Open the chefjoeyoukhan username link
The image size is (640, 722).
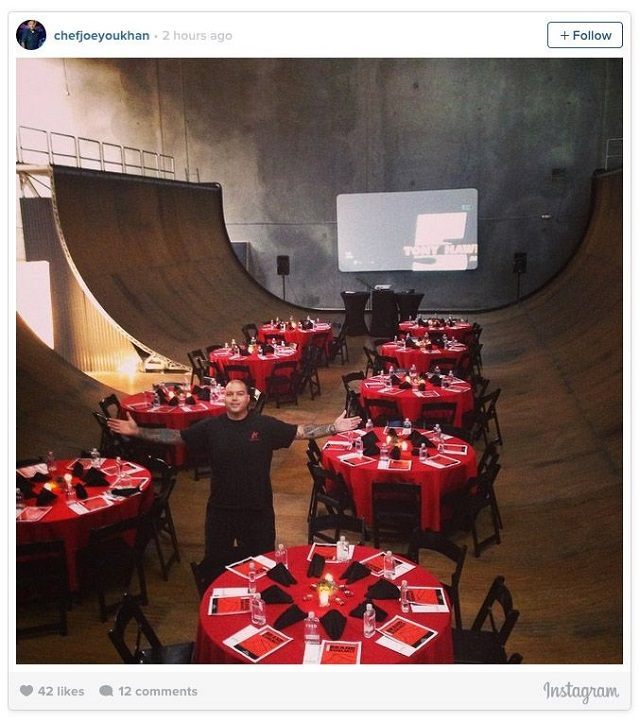101,36
